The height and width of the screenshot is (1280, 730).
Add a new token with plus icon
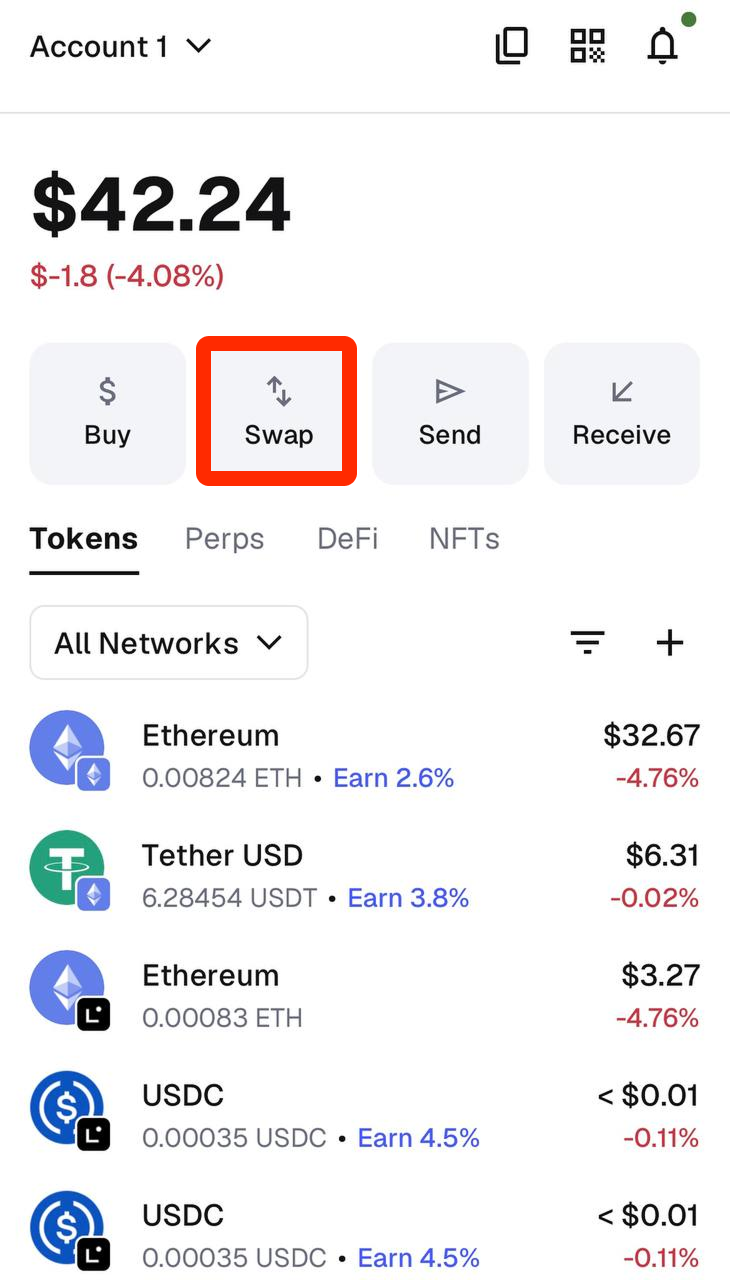tap(669, 643)
